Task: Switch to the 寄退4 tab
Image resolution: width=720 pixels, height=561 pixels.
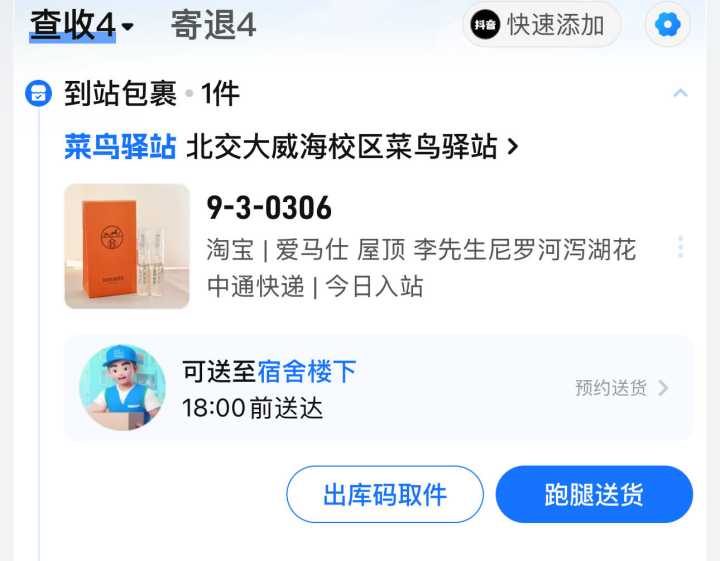Action: pyautogui.click(x=213, y=25)
